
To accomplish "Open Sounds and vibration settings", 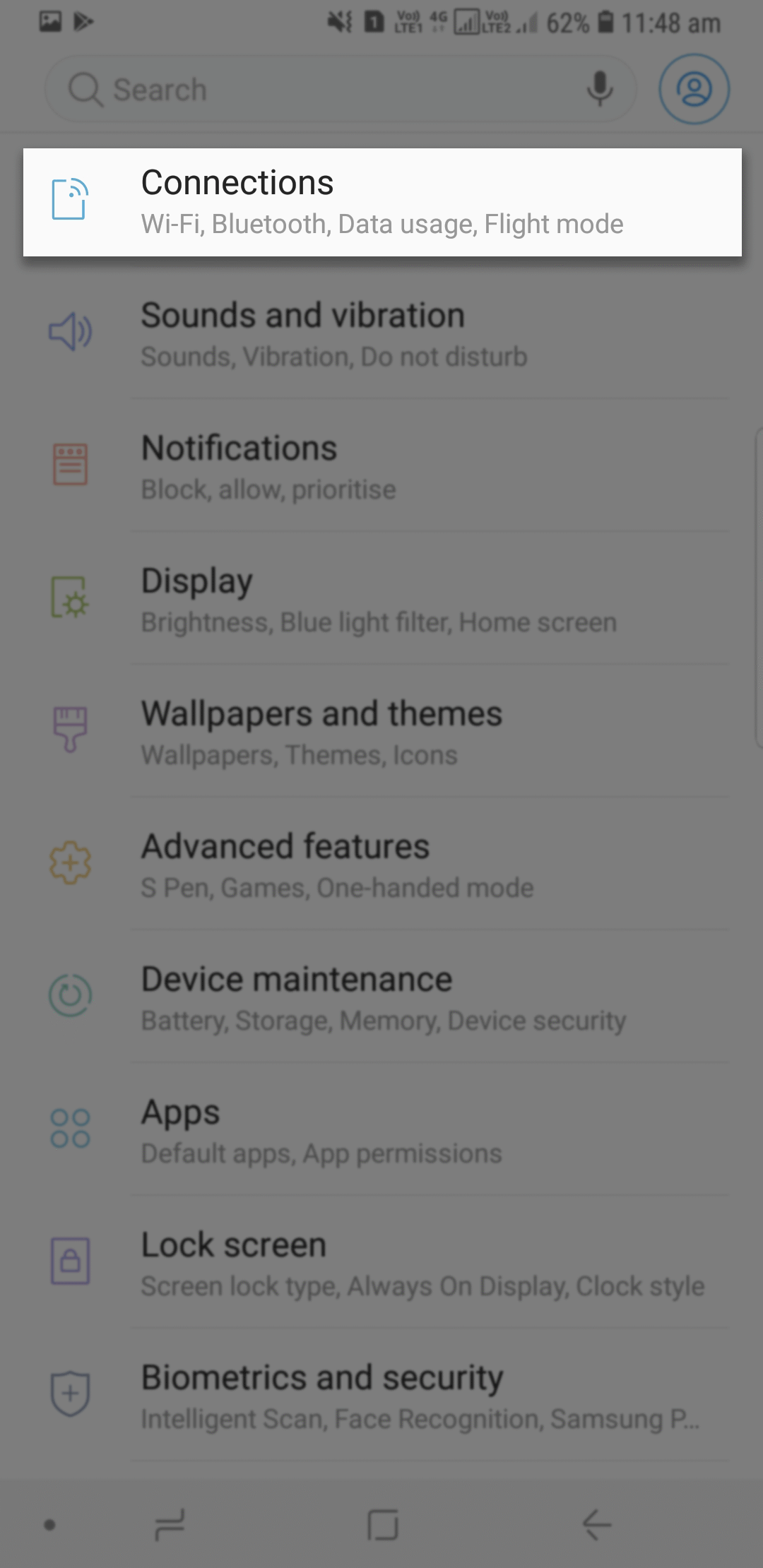I will [x=381, y=333].
